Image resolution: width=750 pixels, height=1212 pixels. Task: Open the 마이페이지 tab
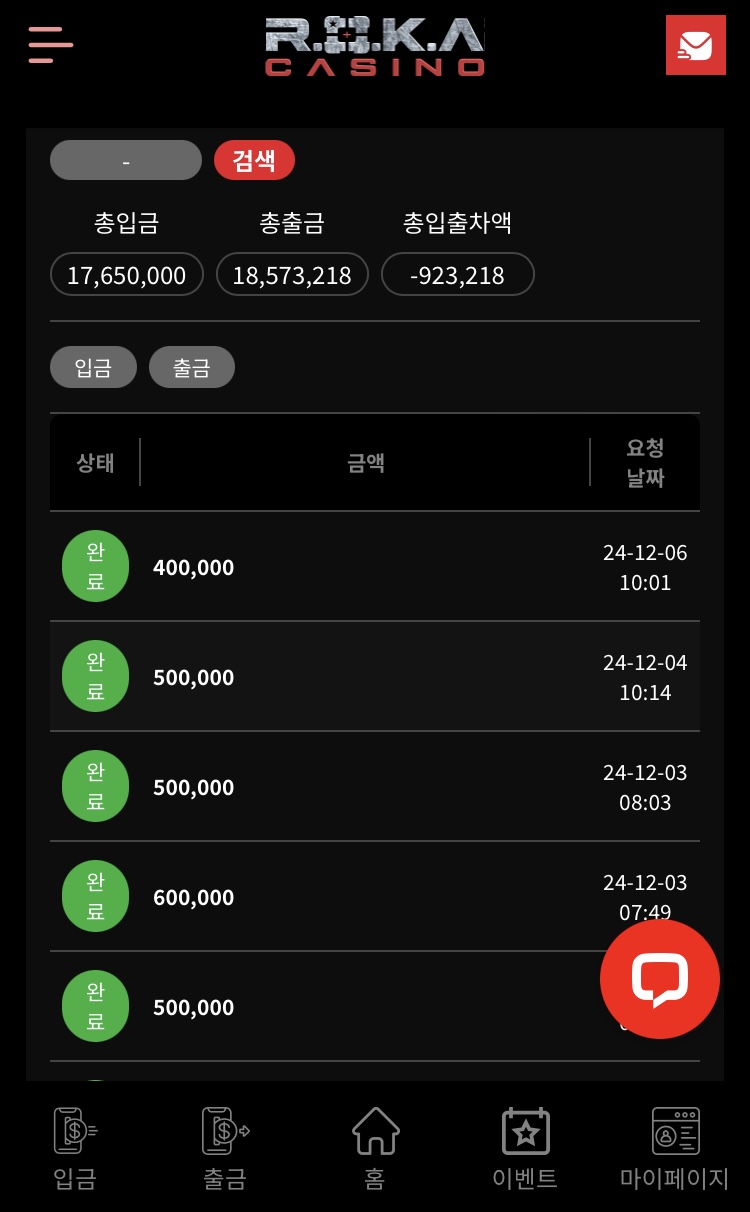(675, 1148)
